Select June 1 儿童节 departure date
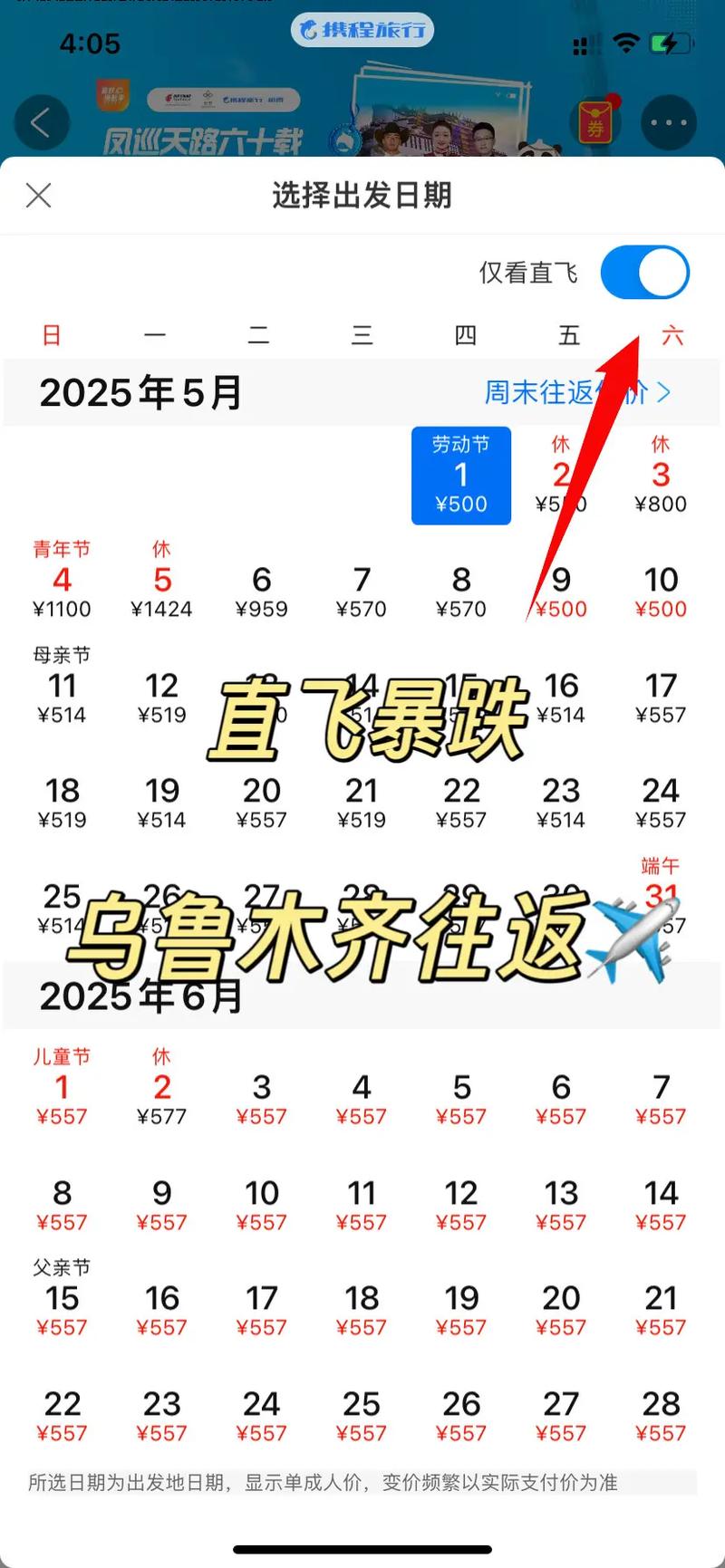This screenshot has width=725, height=1568. pos(62,1087)
